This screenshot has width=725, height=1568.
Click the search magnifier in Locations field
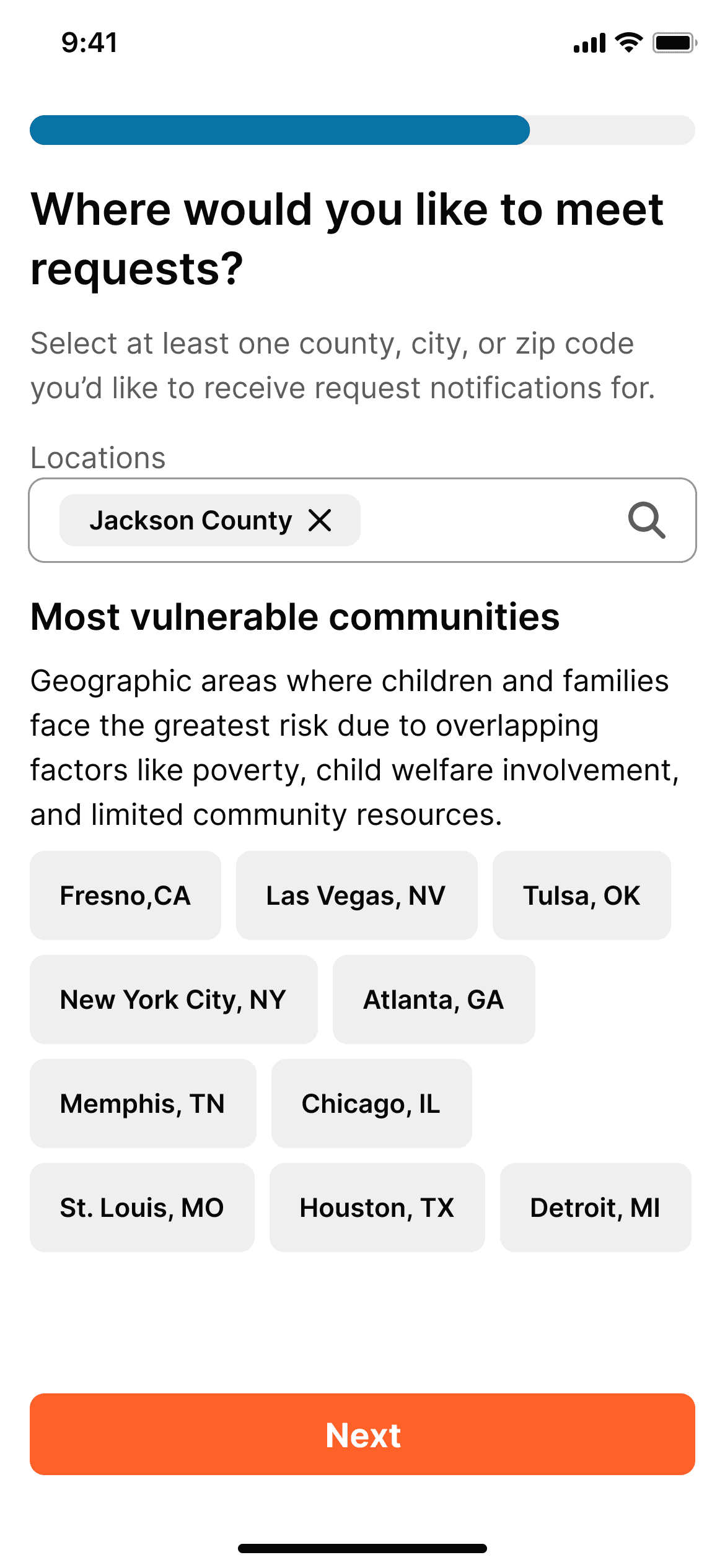click(x=647, y=520)
